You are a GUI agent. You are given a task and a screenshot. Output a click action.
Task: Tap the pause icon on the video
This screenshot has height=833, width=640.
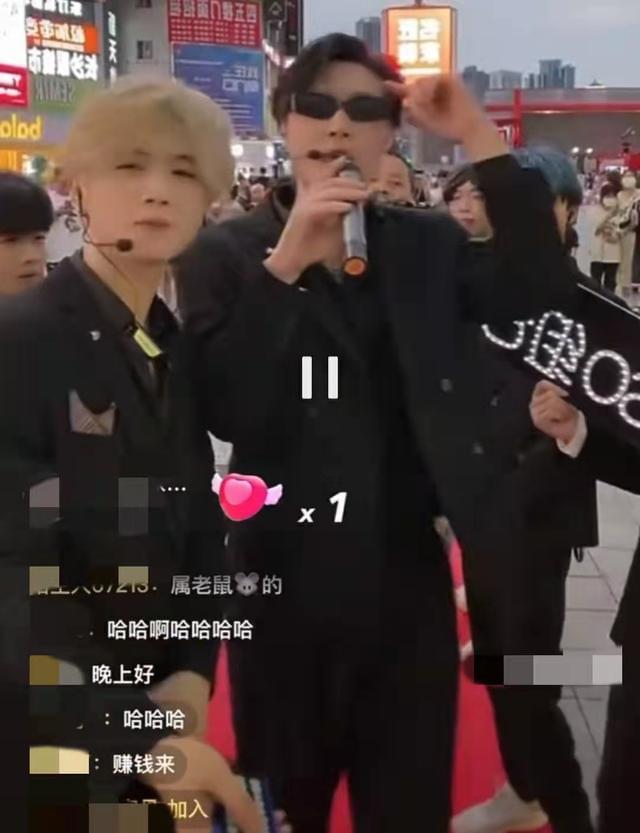(x=320, y=378)
